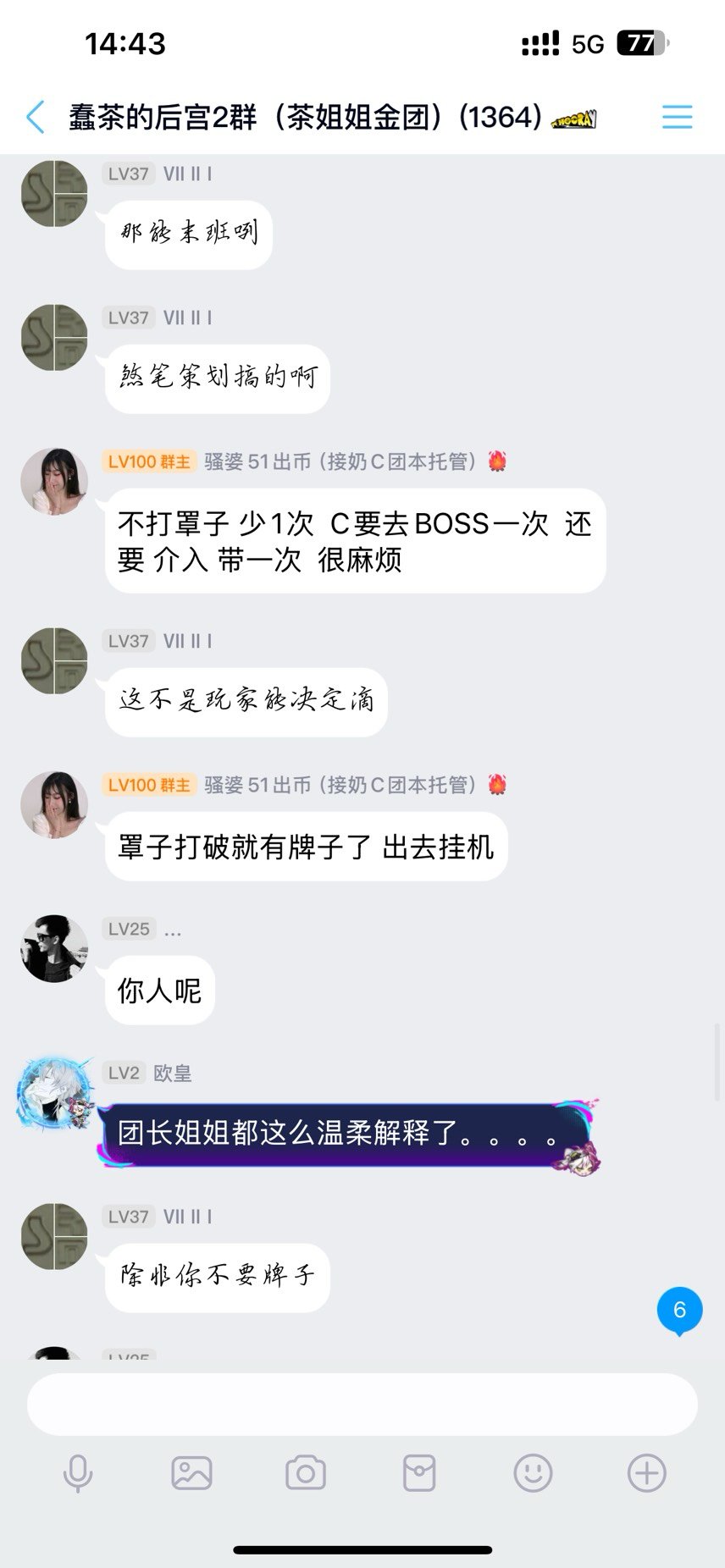Open the emoji sticker panel
Screen dimensions: 725x1568
tap(533, 1473)
